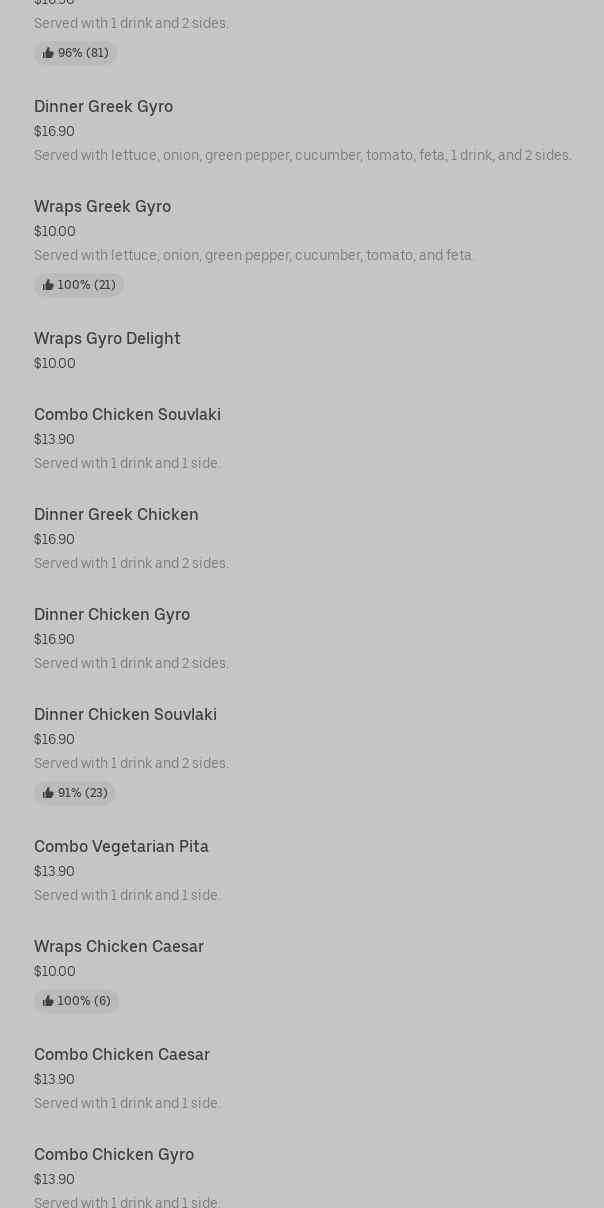Image resolution: width=604 pixels, height=1208 pixels.
Task: Choose Dinner Chicken Souvlaki from the menu
Action: [125, 715]
